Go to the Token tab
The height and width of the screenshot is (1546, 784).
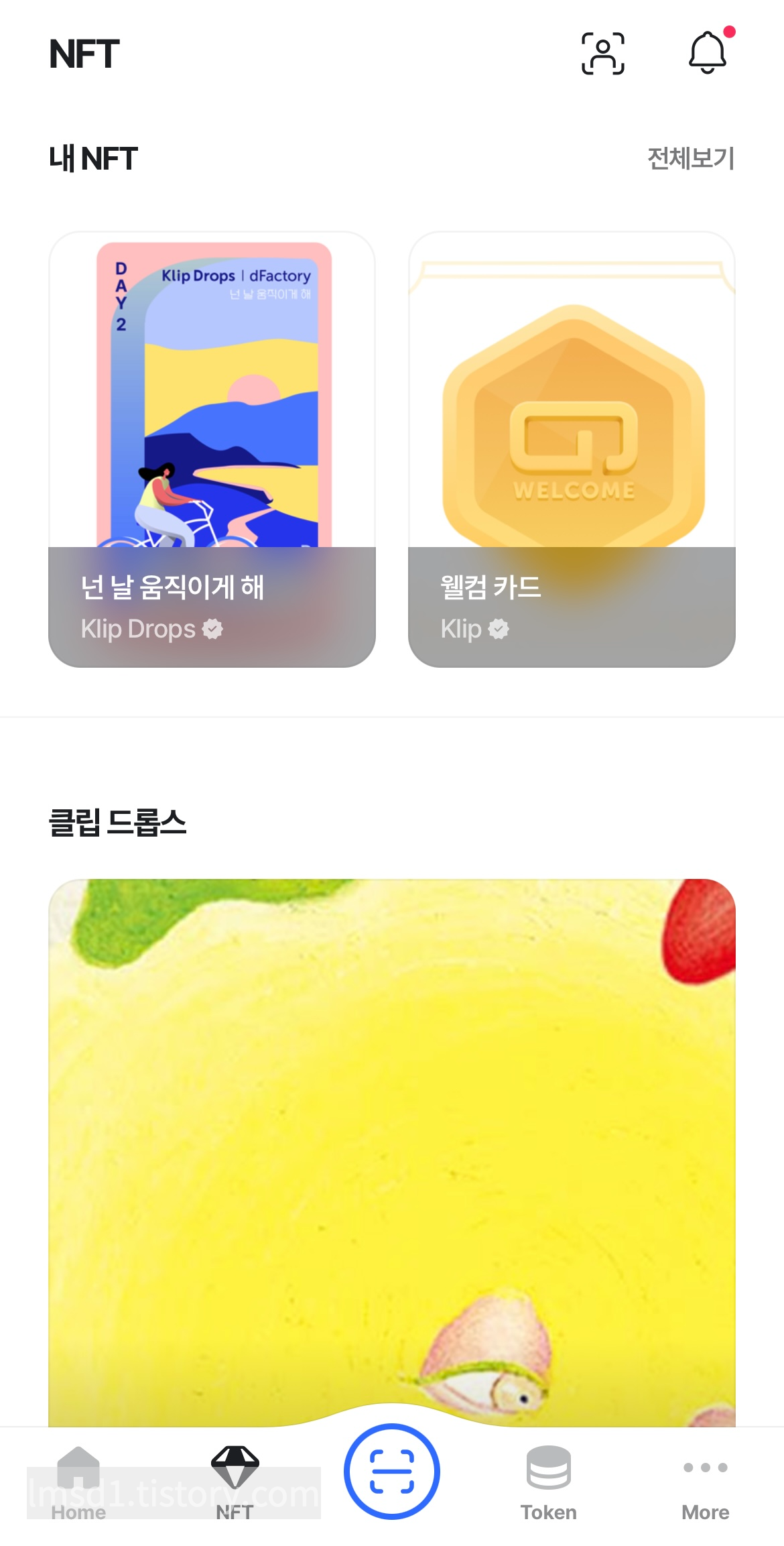click(x=549, y=1483)
